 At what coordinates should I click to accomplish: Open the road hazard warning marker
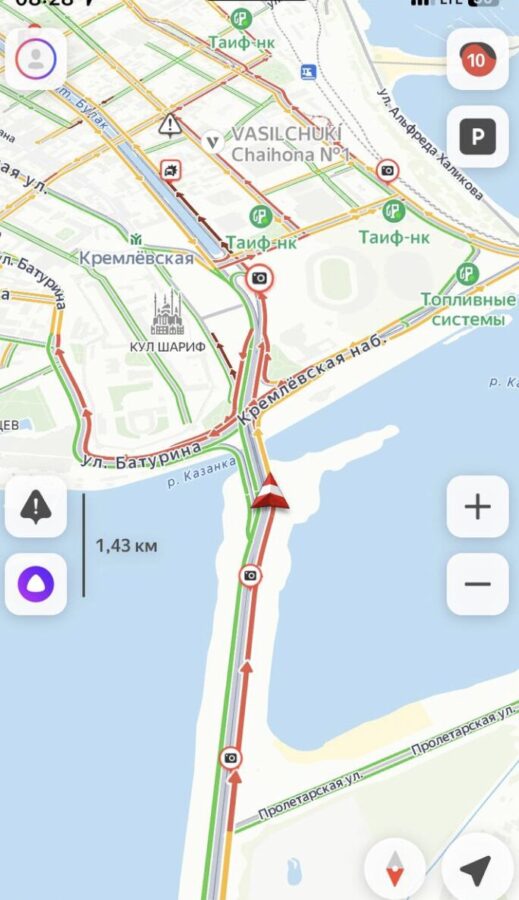click(x=170, y=125)
